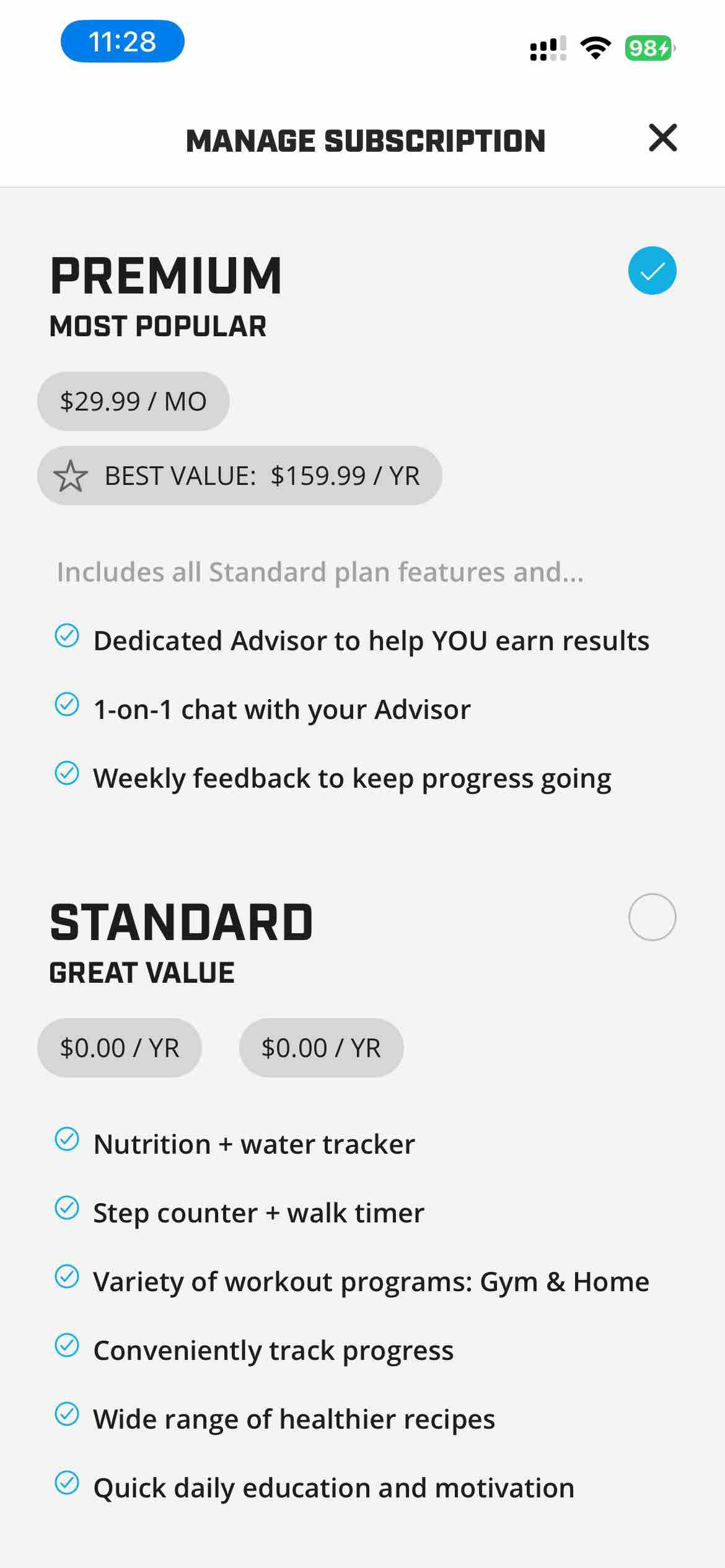Click the Manage Subscription title
Image resolution: width=725 pixels, height=1568 pixels.
pos(366,140)
